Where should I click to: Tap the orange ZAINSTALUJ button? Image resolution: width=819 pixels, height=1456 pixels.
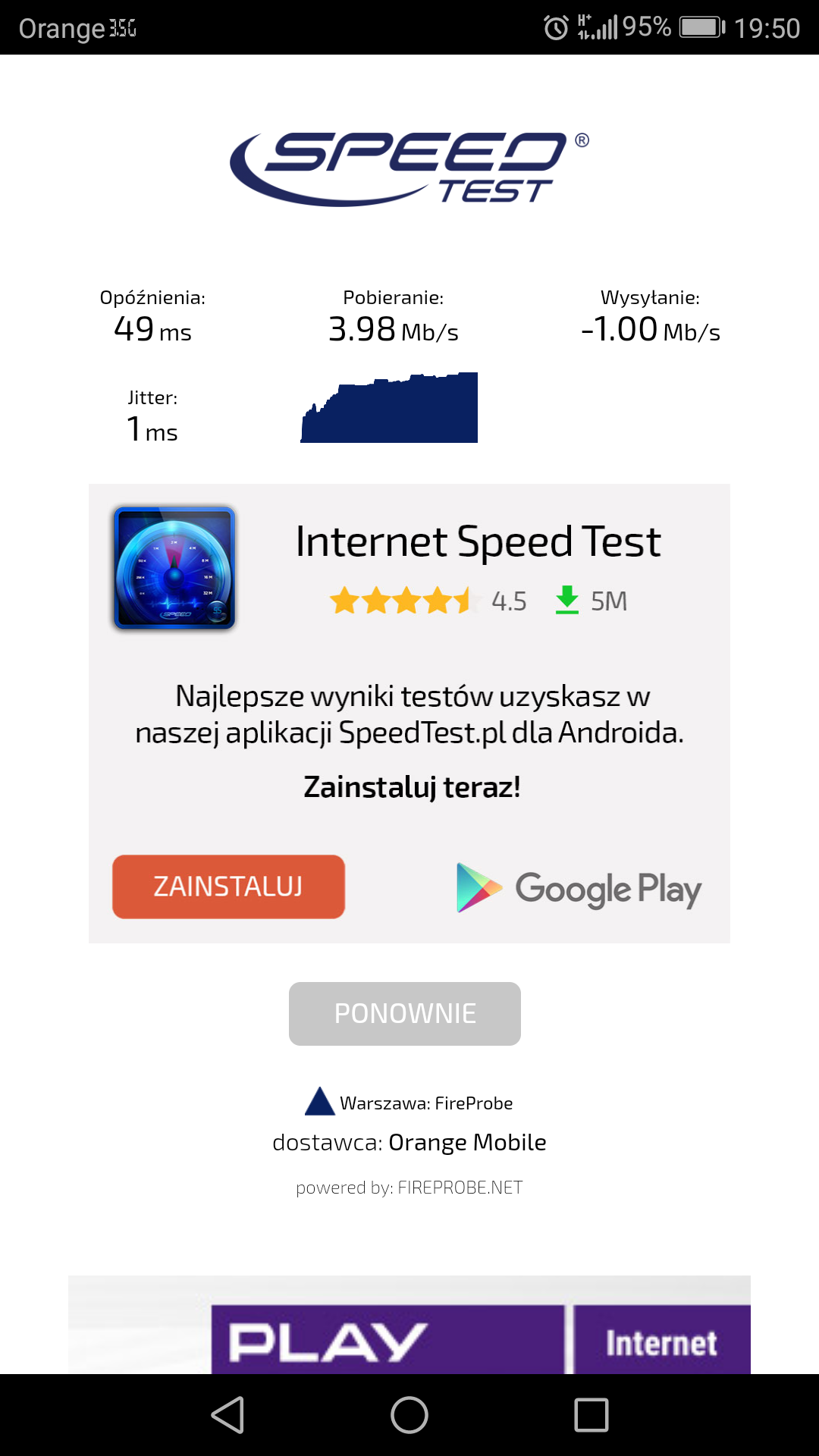tap(228, 886)
